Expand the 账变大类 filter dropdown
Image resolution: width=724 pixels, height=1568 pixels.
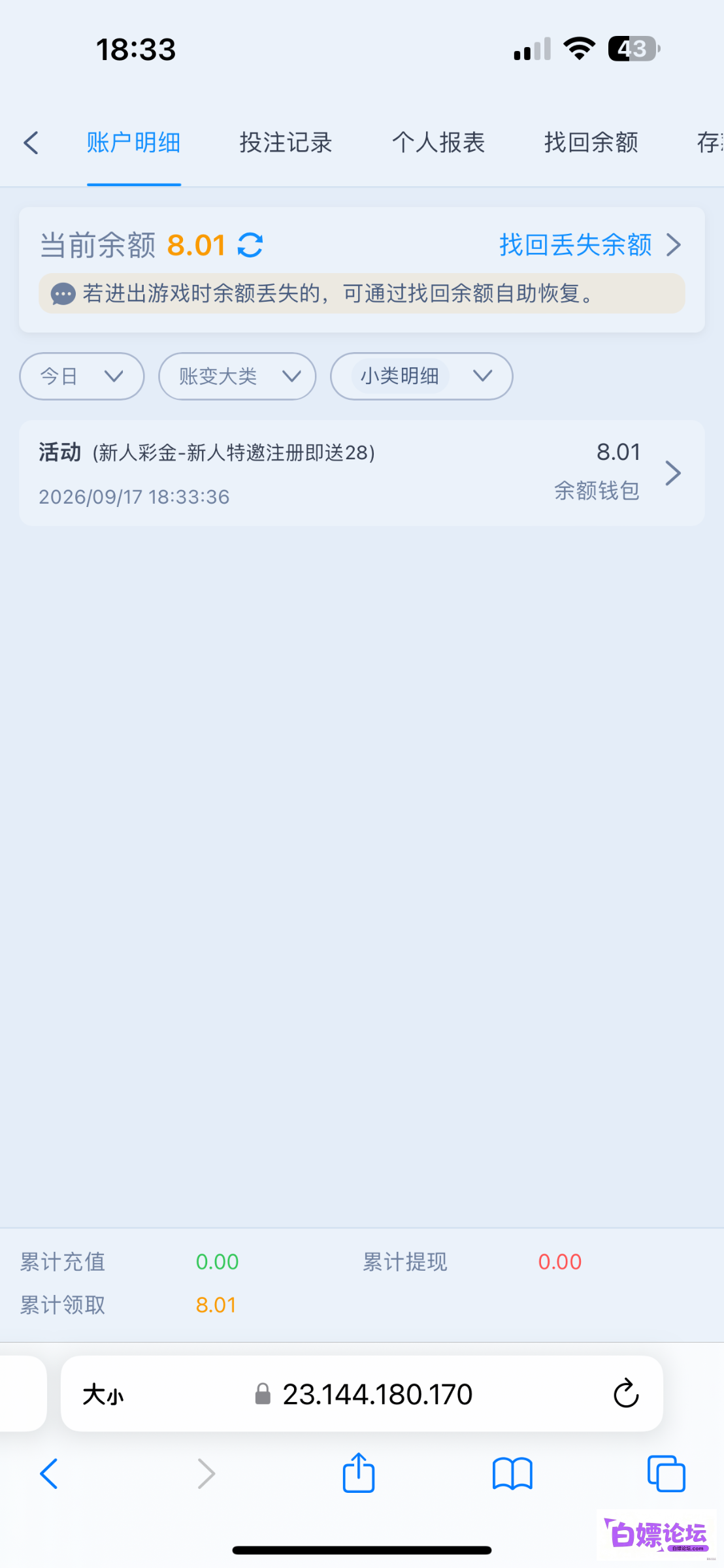tap(237, 376)
